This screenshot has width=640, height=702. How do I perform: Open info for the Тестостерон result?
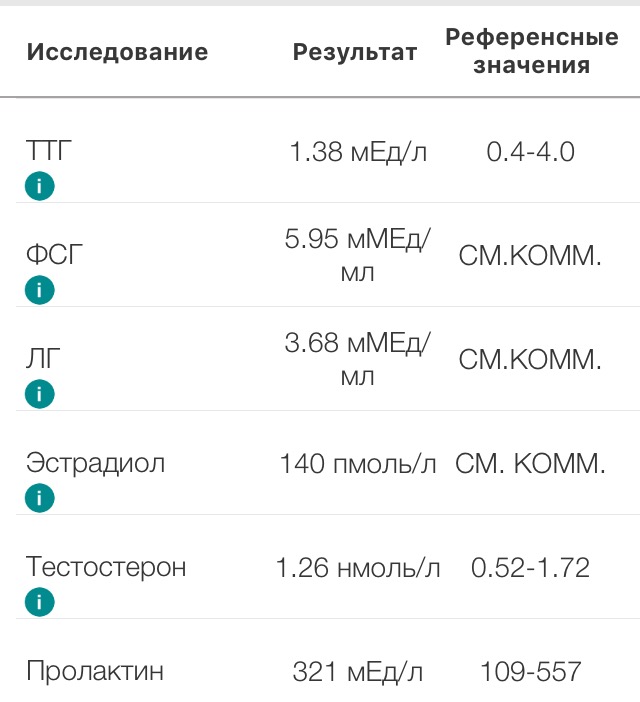click(39, 602)
